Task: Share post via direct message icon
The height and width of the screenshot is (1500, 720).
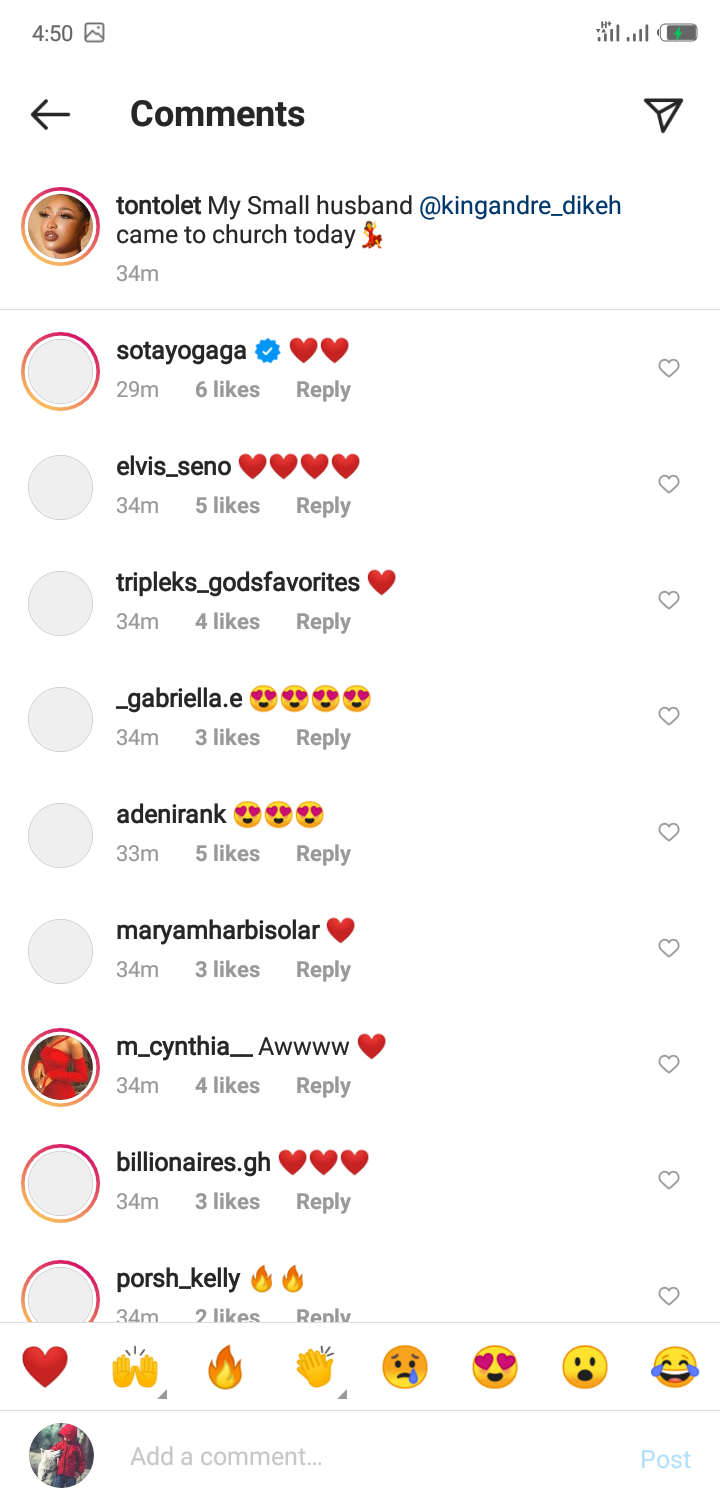Action: tap(663, 115)
